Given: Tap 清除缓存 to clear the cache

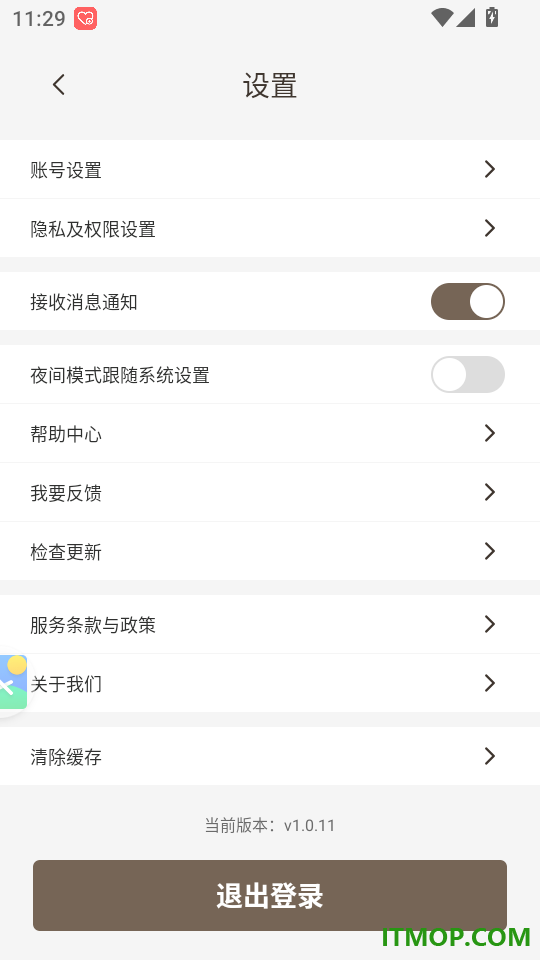Looking at the screenshot, I should coord(270,756).
